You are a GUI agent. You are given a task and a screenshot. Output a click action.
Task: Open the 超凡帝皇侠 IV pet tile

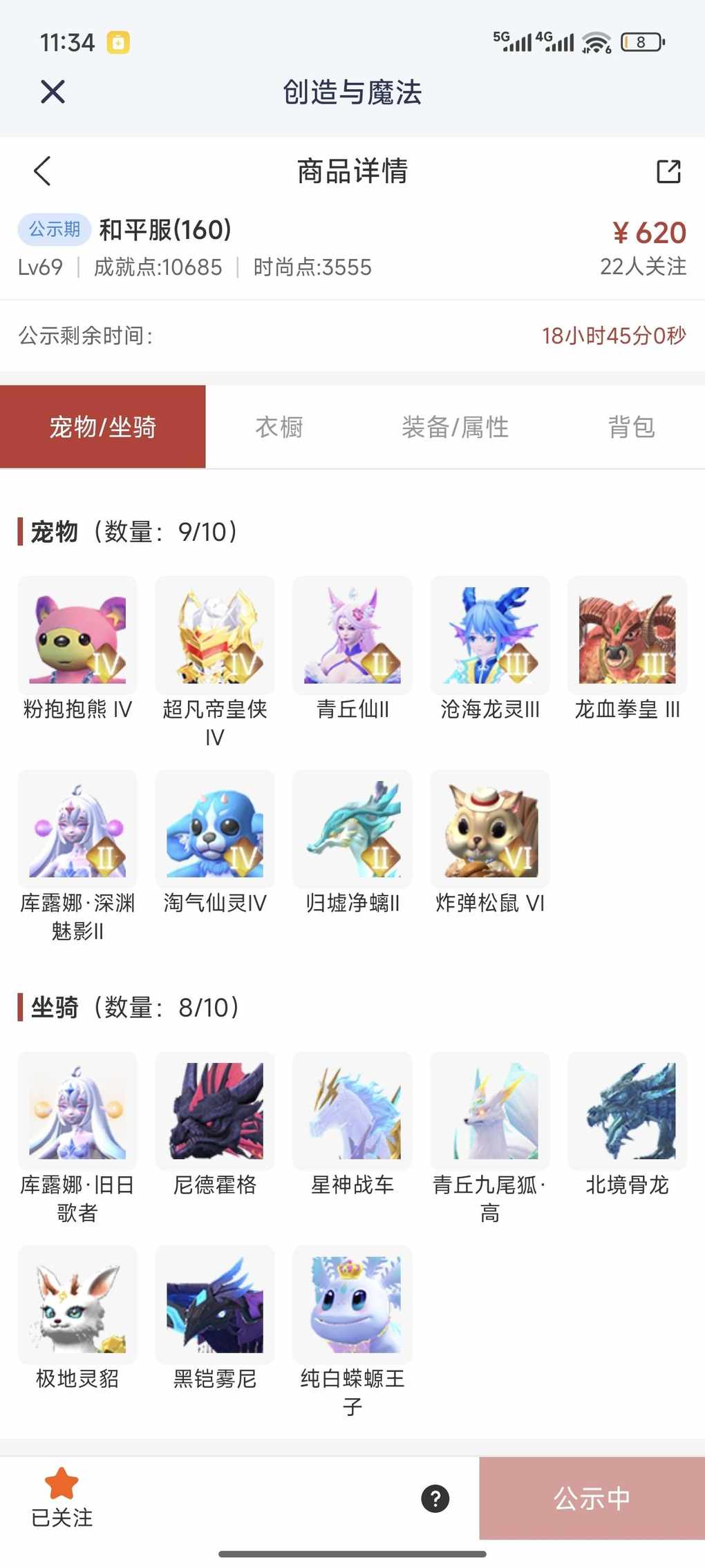point(215,635)
